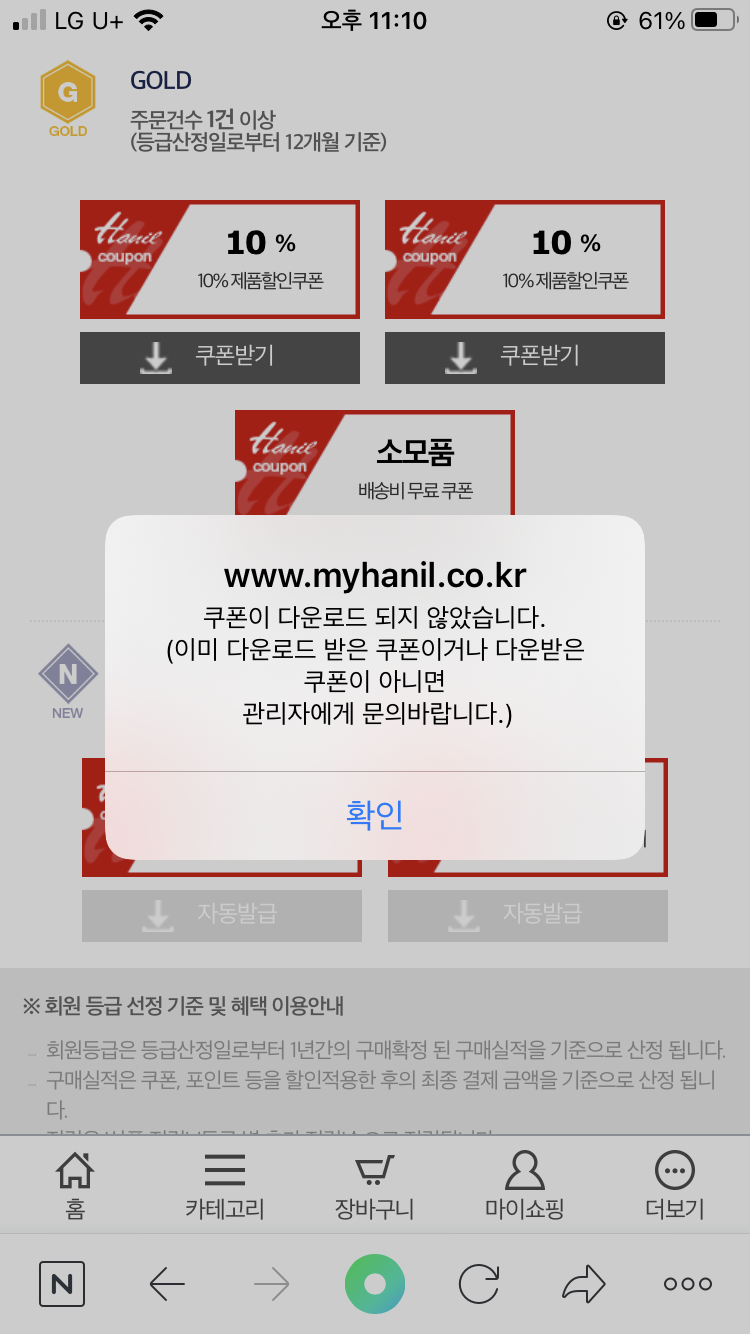Open the 카테고리 menu tab
The height and width of the screenshot is (1334, 750).
coord(225,1185)
